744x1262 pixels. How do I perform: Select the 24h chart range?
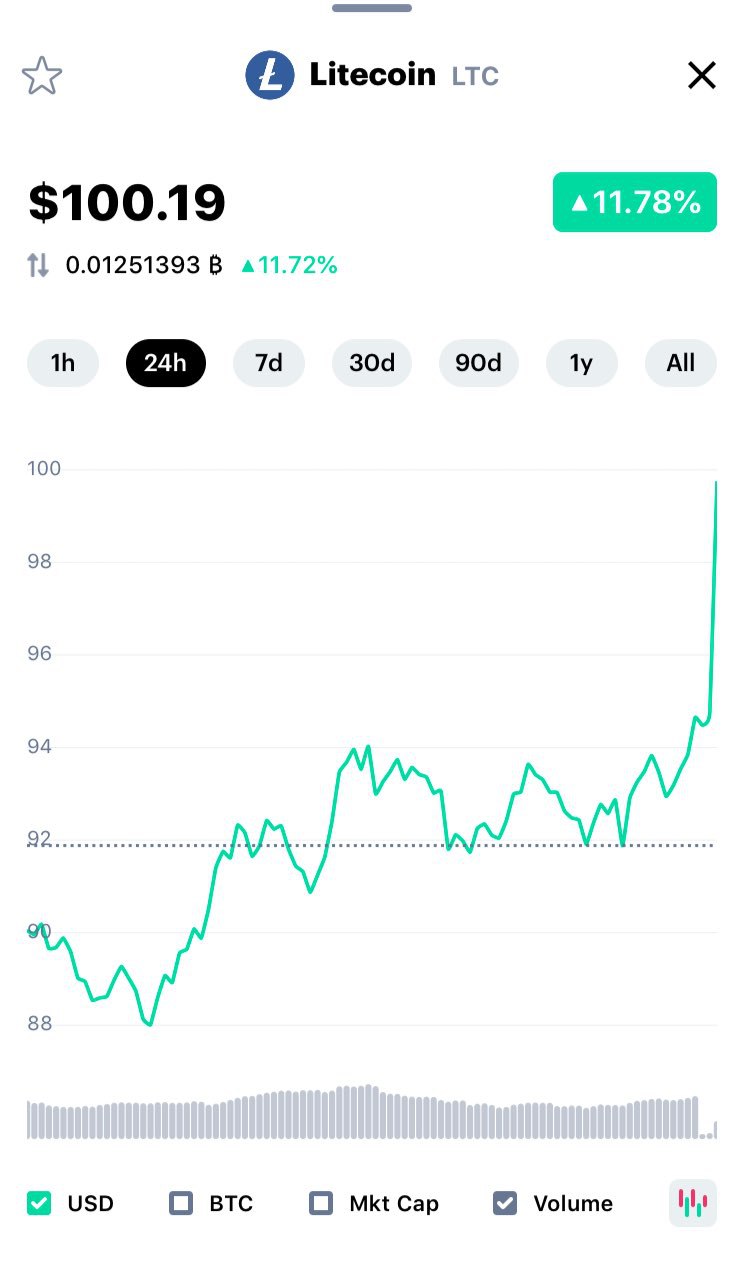[x=166, y=363]
